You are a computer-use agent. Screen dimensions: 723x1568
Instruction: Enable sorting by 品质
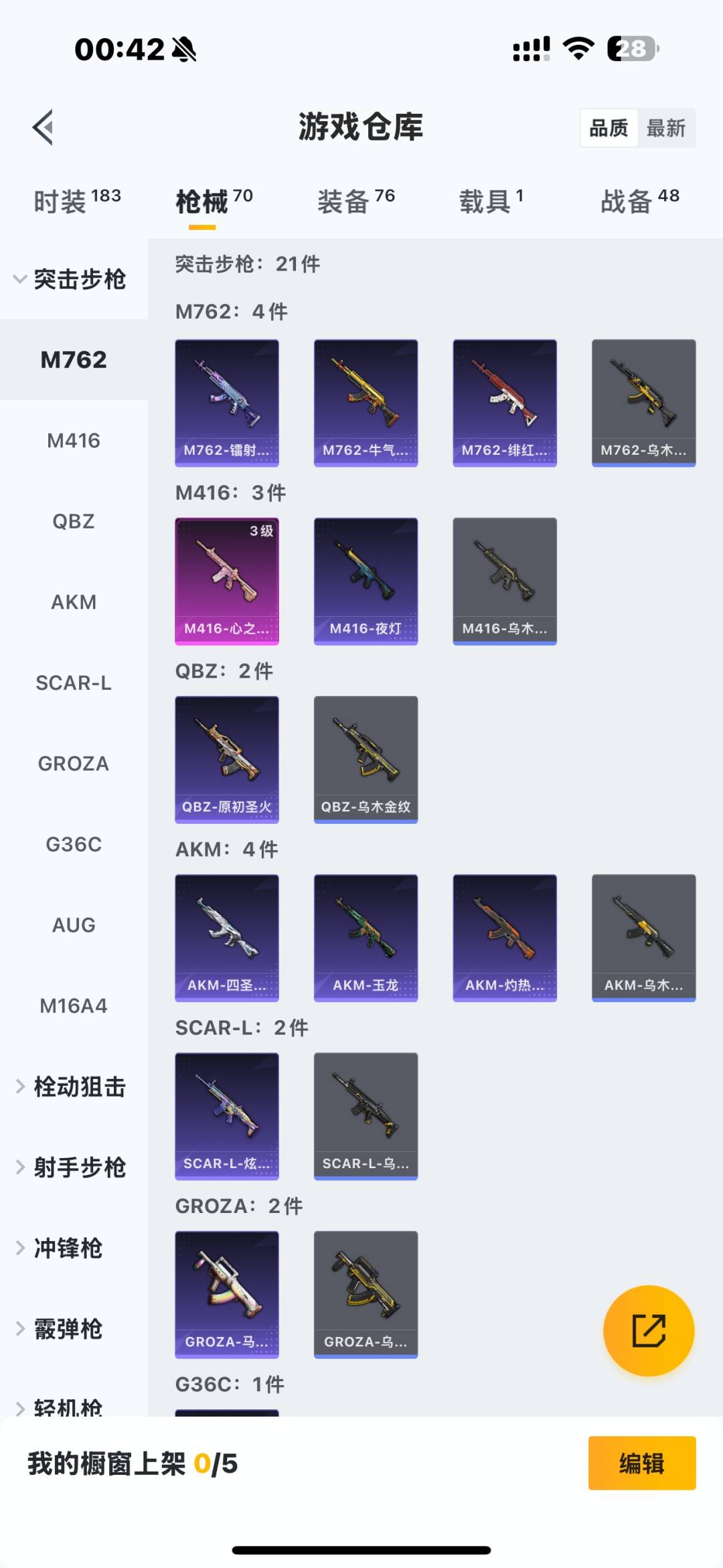(608, 127)
